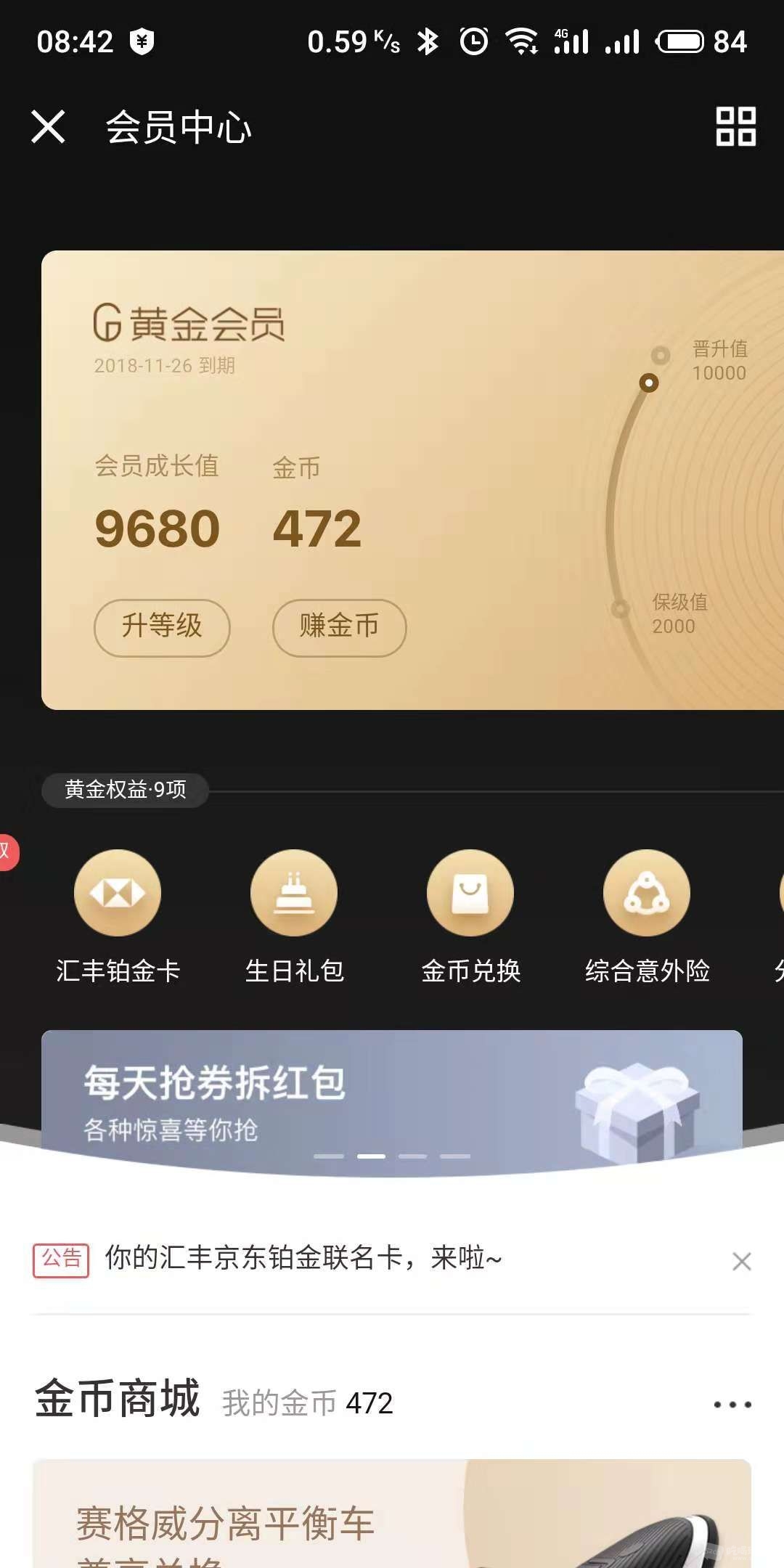Tap the 升等级 button
784x1568 pixels.
[162, 627]
